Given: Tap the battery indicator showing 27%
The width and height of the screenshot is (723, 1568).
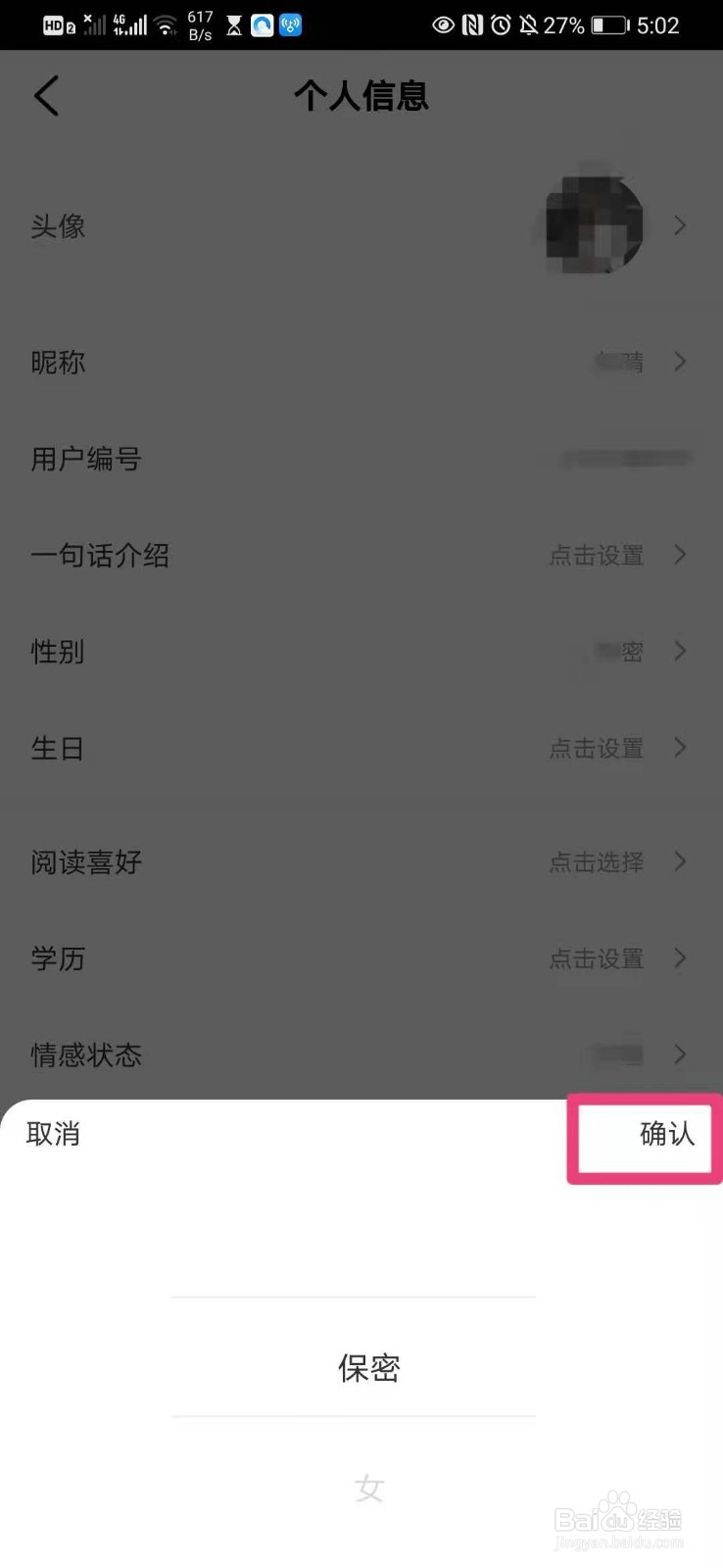Looking at the screenshot, I should [x=609, y=26].
